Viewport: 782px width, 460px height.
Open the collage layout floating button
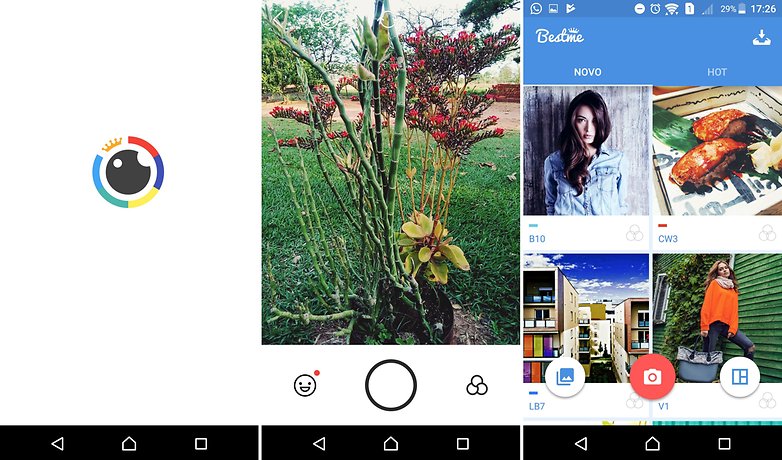click(x=740, y=377)
